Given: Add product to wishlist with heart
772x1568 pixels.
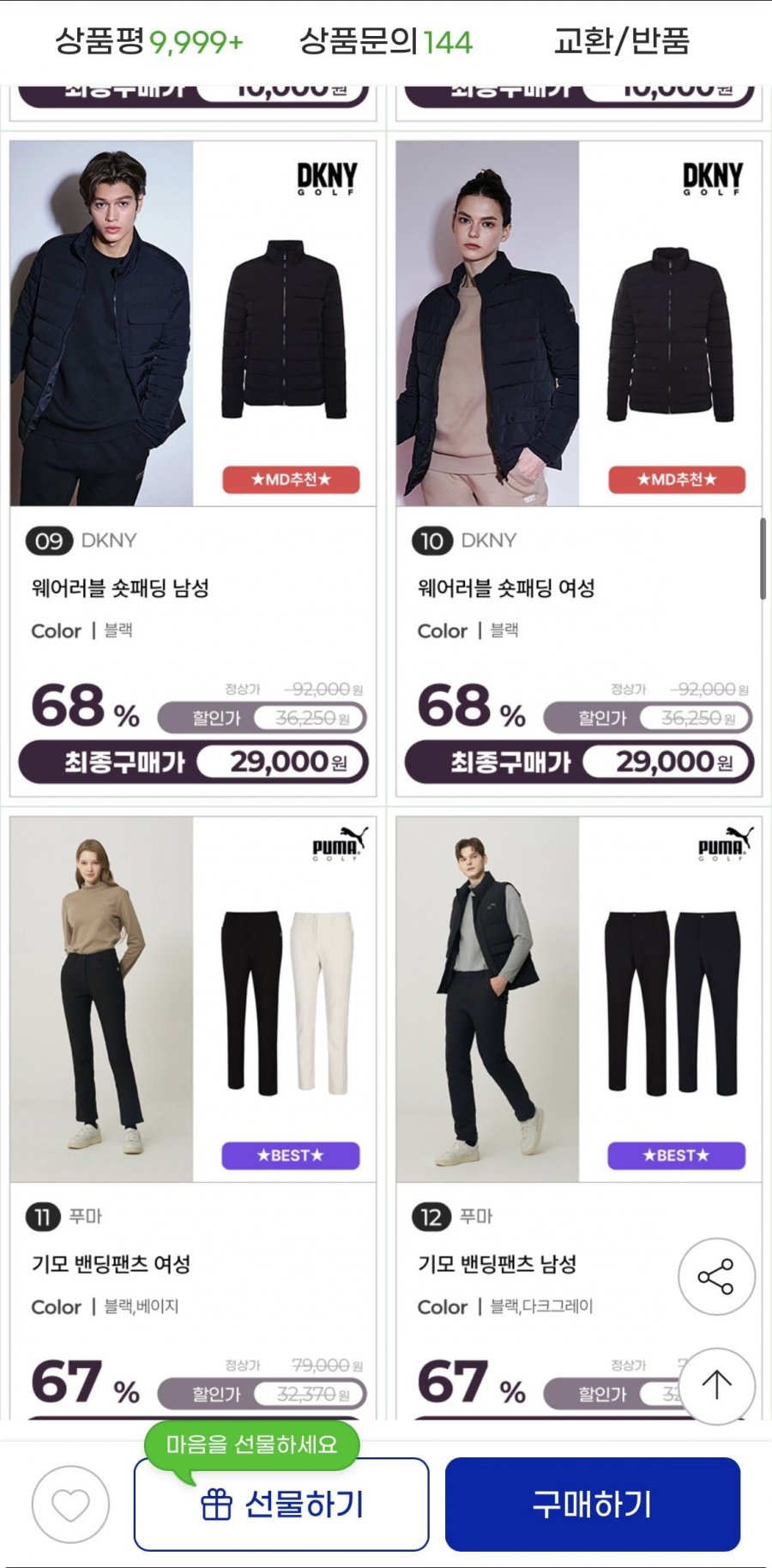Looking at the screenshot, I should click(x=70, y=1505).
